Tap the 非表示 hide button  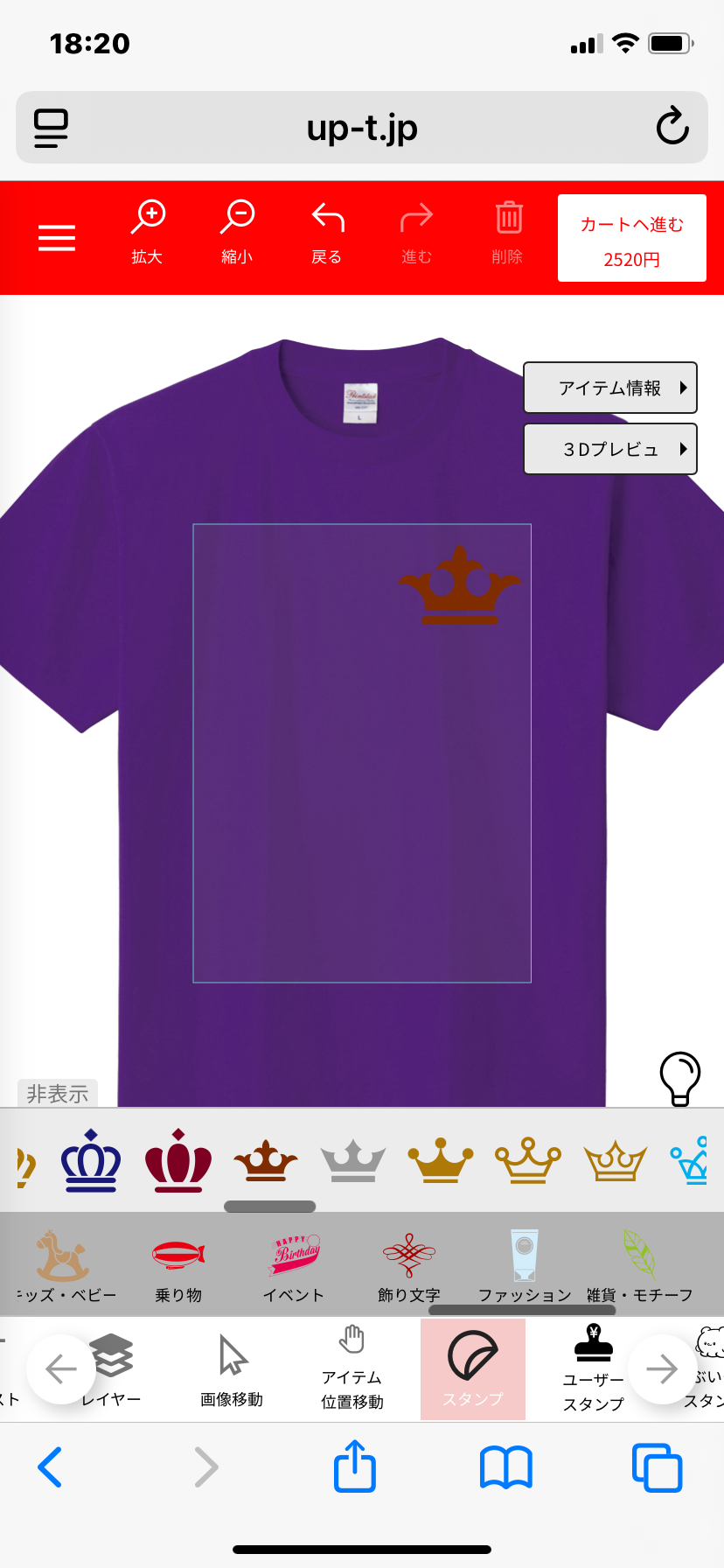pos(58,1094)
